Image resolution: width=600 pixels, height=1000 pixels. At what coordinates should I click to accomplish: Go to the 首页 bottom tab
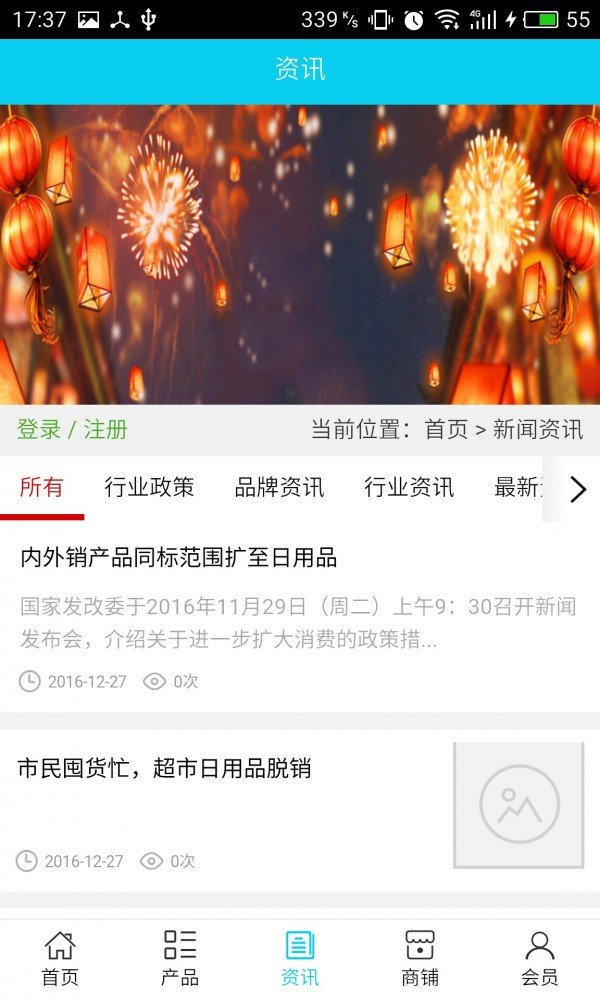pos(60,959)
